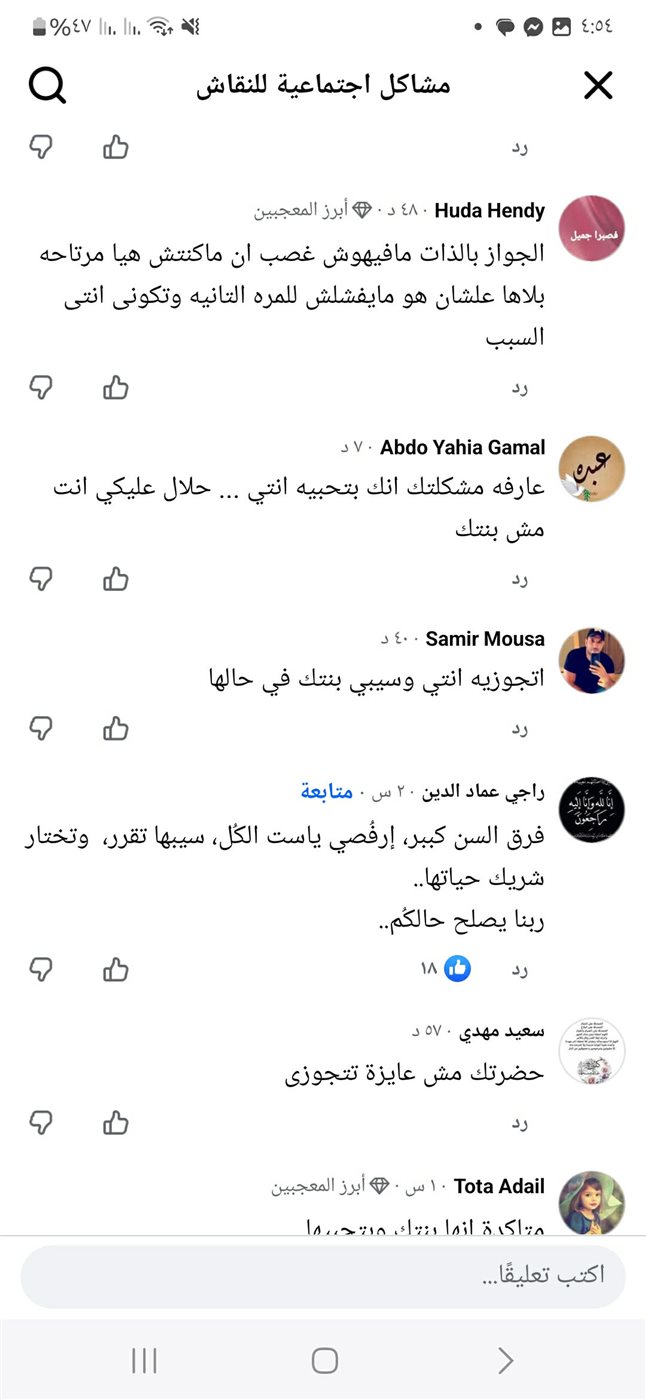646x1400 pixels.
Task: Open Huda Hendy's profile
Action: [490, 211]
